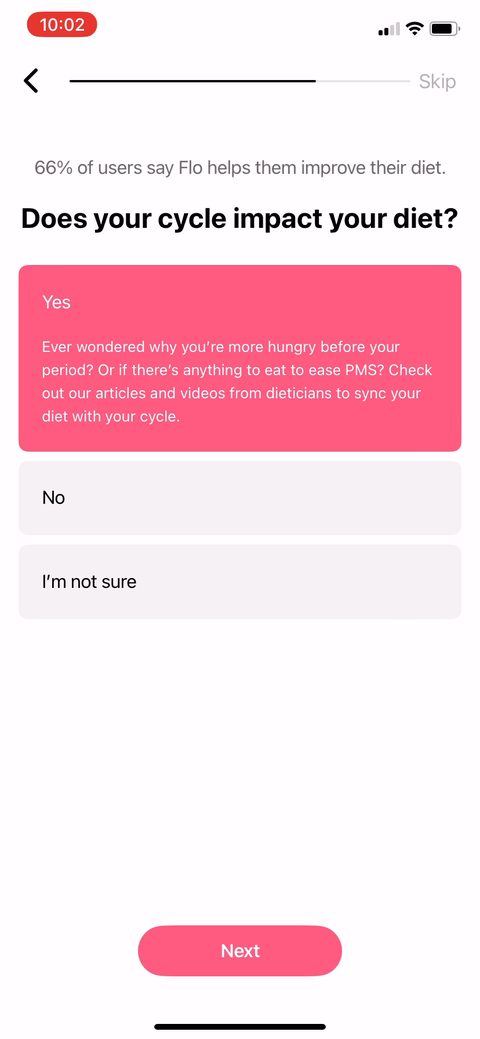
Task: Continue with the Next button
Action: point(240,950)
